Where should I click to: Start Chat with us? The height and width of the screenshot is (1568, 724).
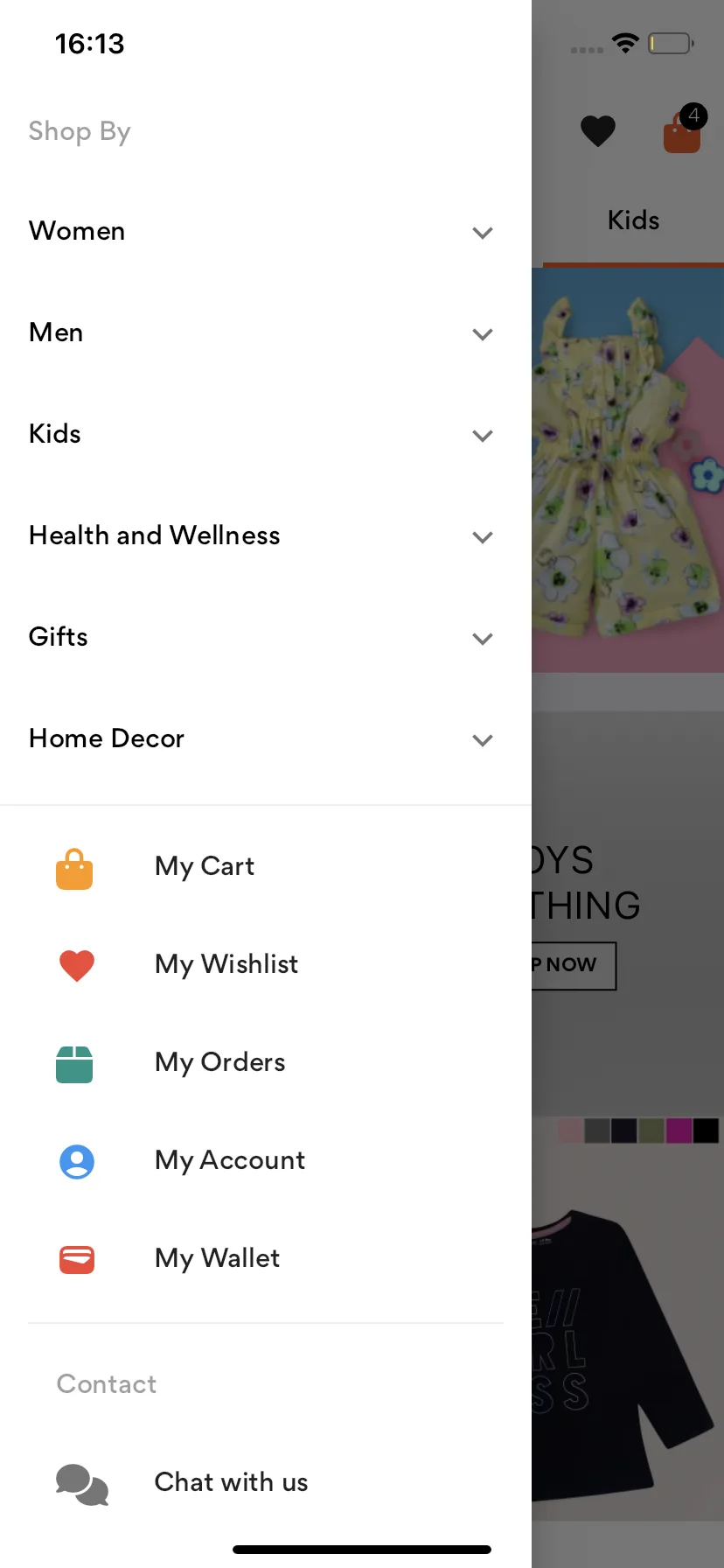[x=231, y=1482]
